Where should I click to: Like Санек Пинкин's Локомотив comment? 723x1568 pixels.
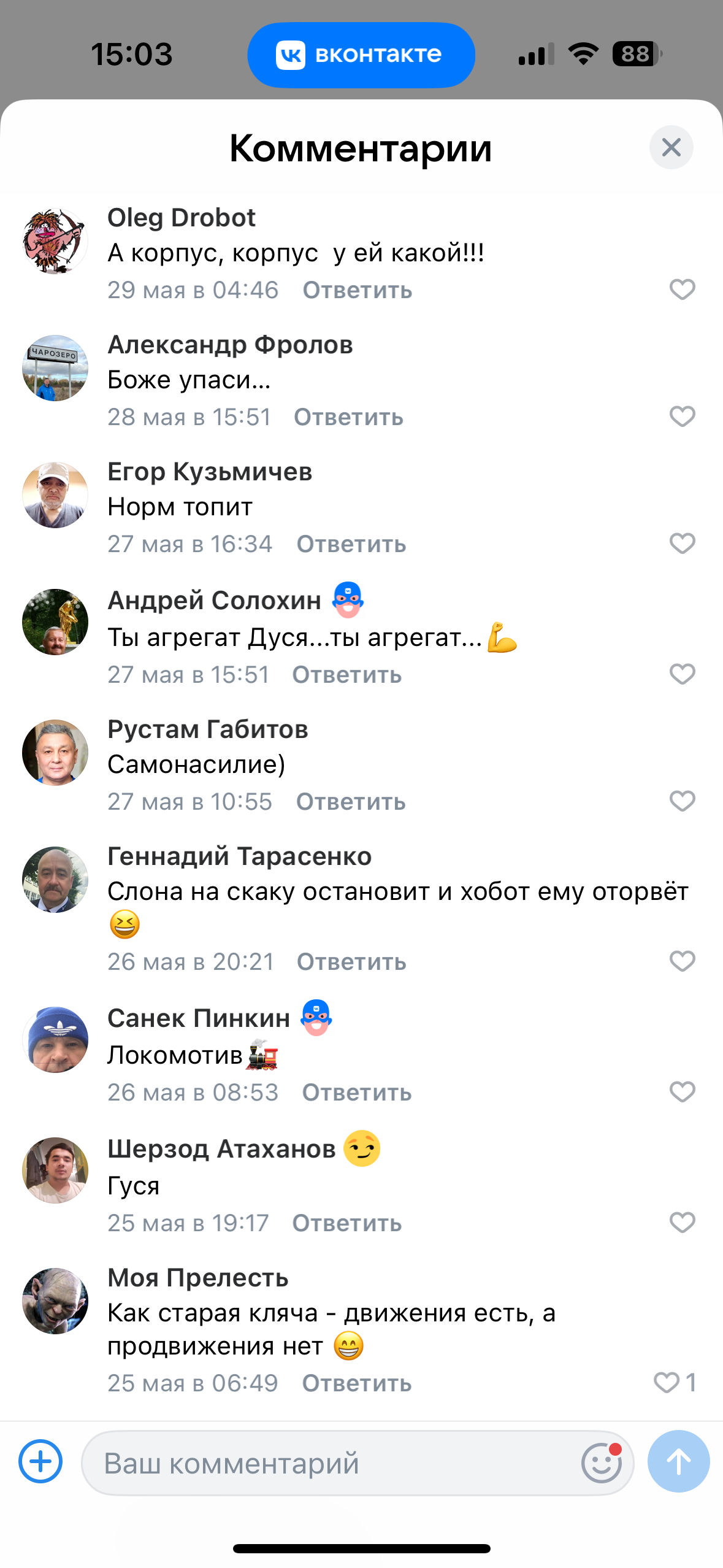coord(682,1092)
